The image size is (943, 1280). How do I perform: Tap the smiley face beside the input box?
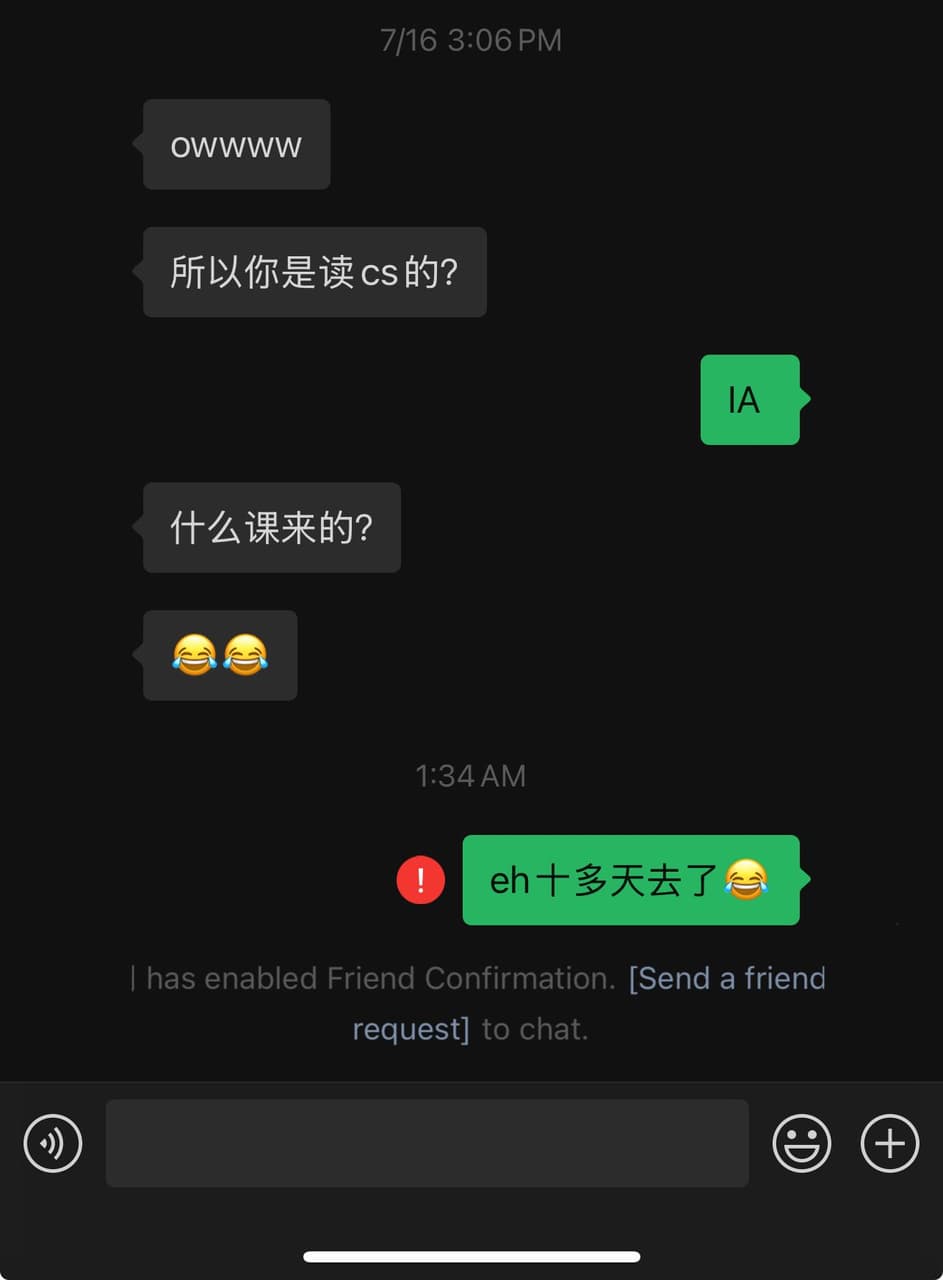coord(801,1143)
